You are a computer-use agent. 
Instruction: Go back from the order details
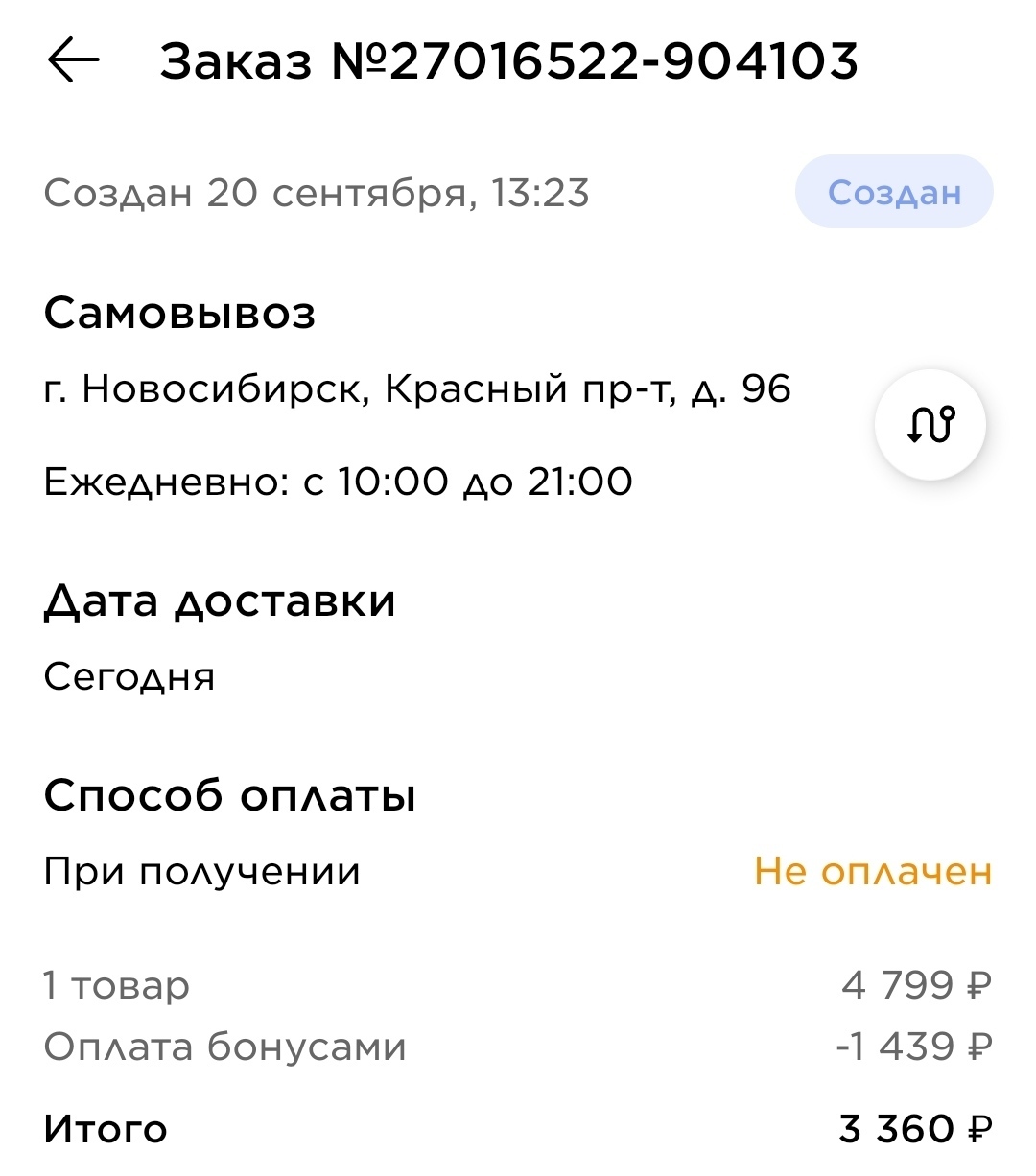74,61
